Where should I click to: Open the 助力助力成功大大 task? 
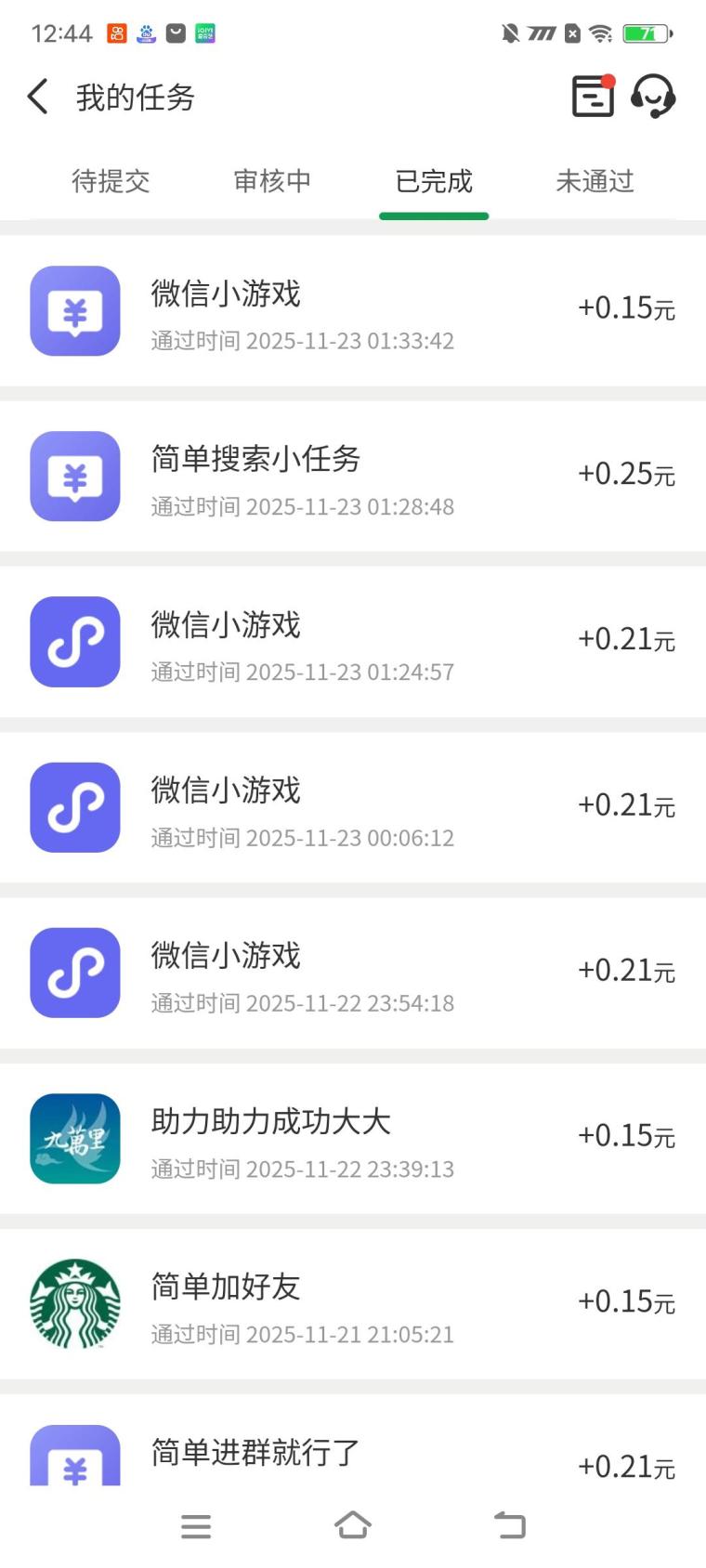click(353, 1138)
